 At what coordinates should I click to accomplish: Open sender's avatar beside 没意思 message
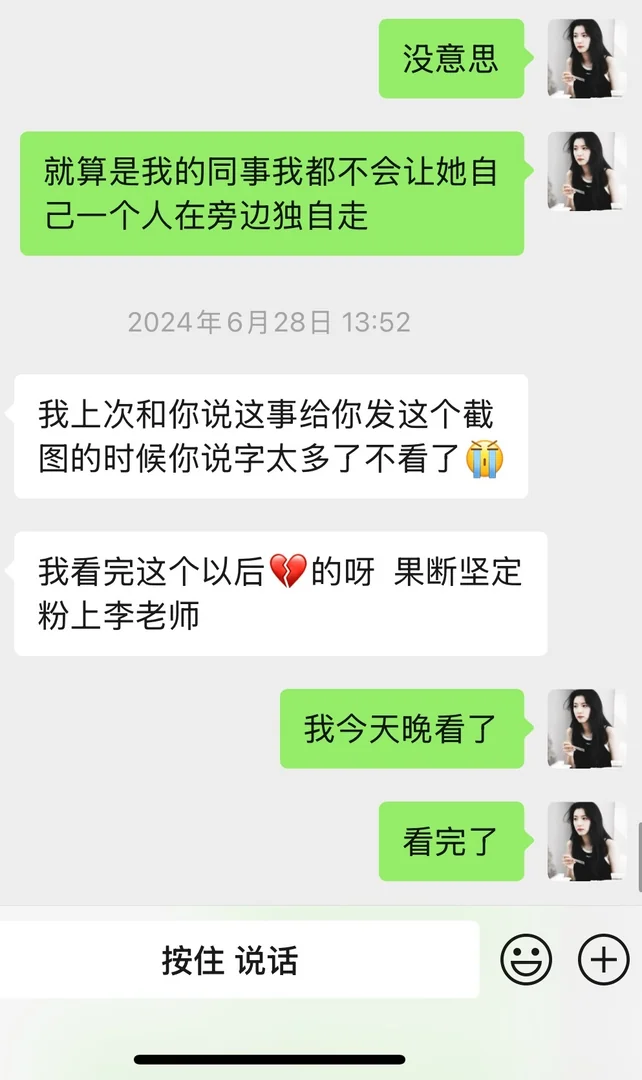587,58
